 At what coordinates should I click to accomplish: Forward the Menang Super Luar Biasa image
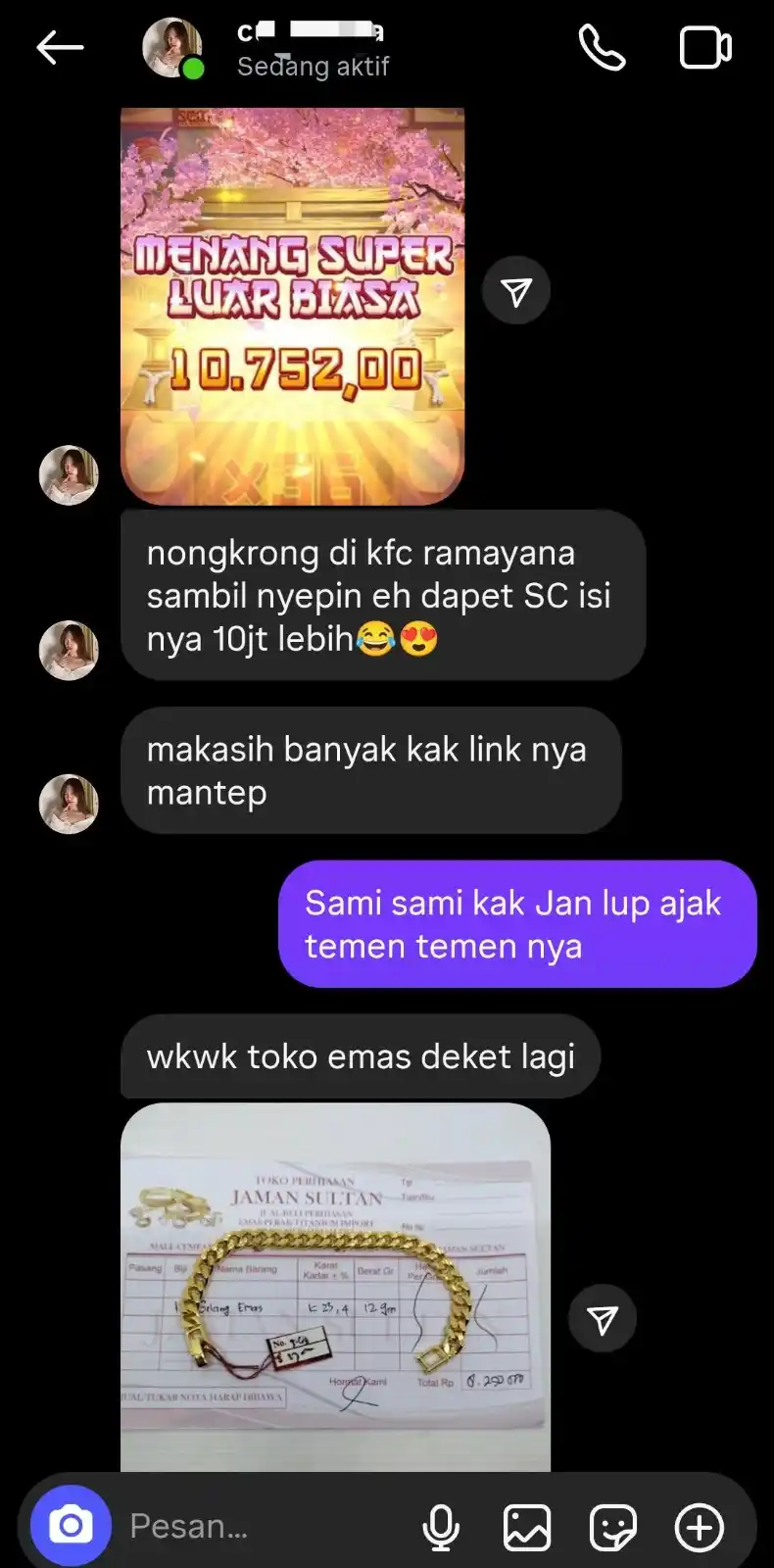516,291
